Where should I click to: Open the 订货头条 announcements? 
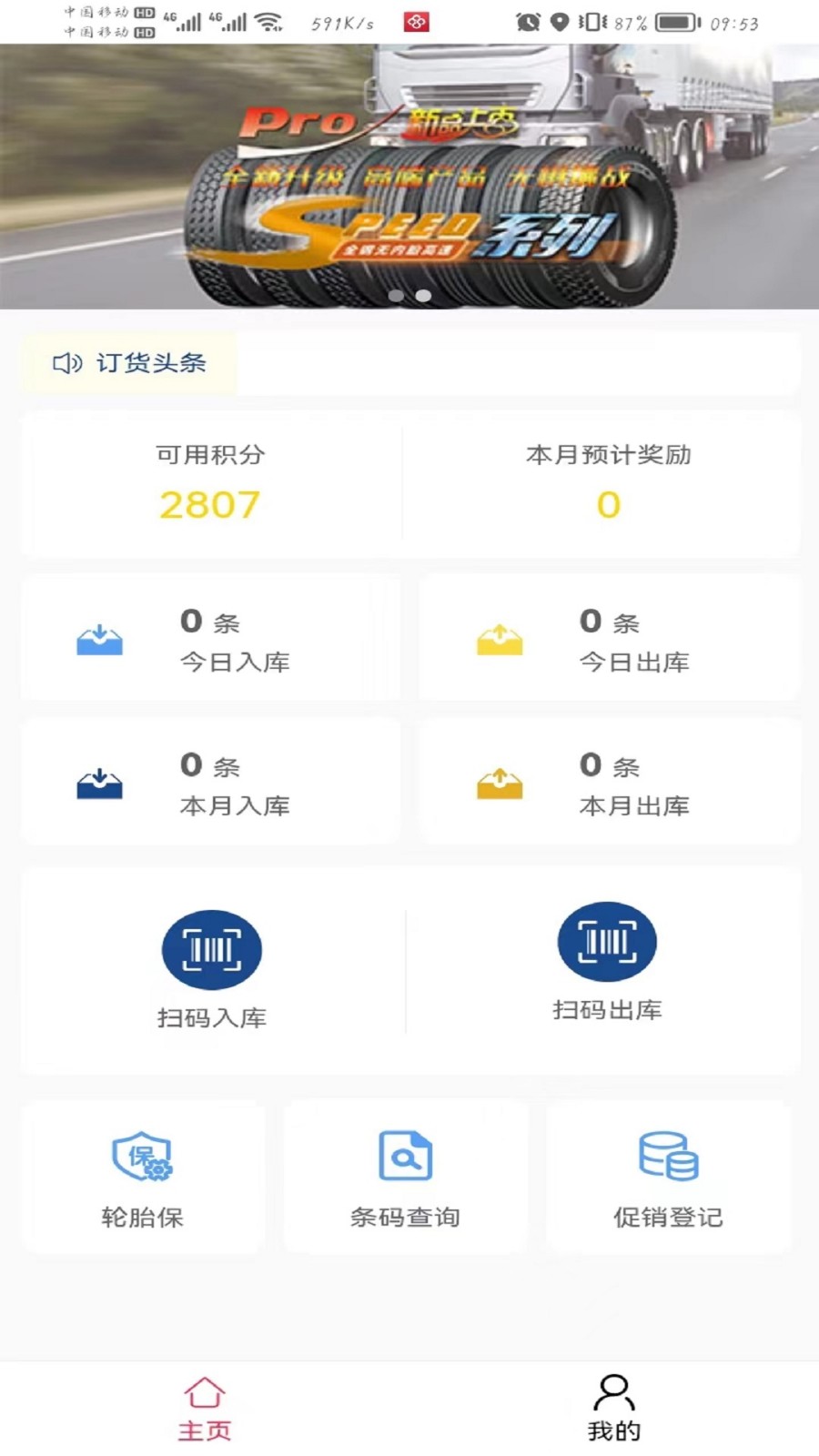[153, 364]
